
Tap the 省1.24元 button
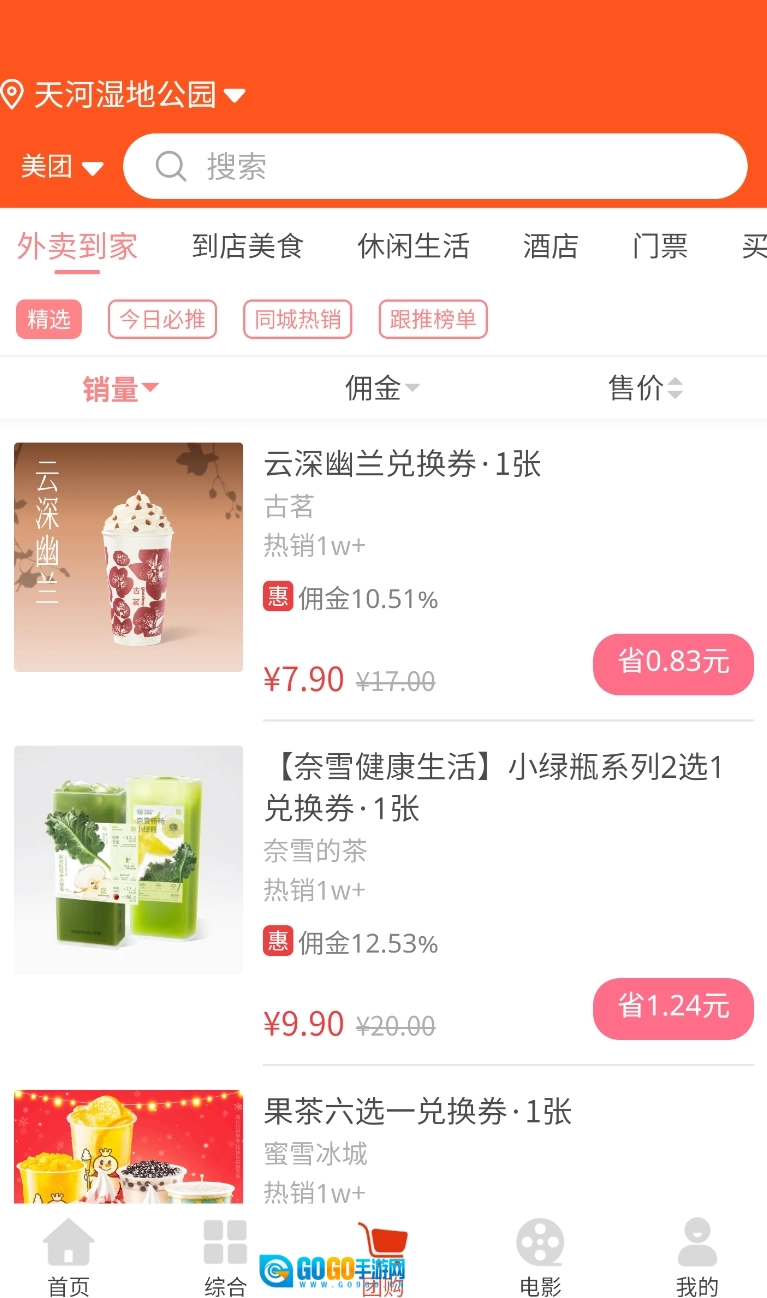673,1007
